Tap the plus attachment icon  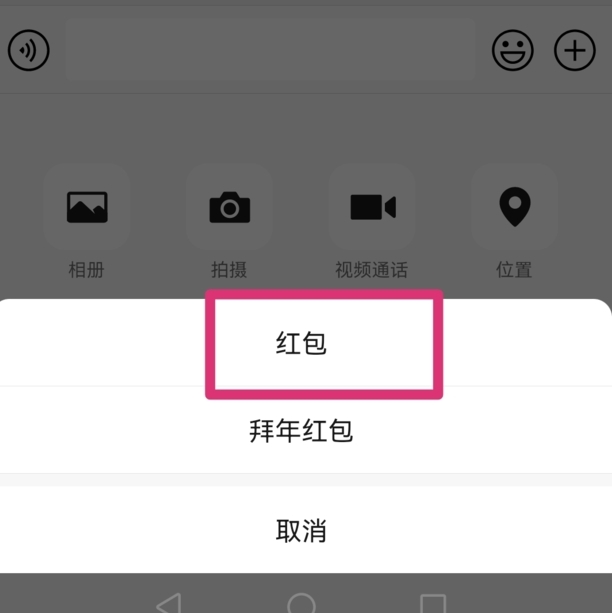coord(574,51)
